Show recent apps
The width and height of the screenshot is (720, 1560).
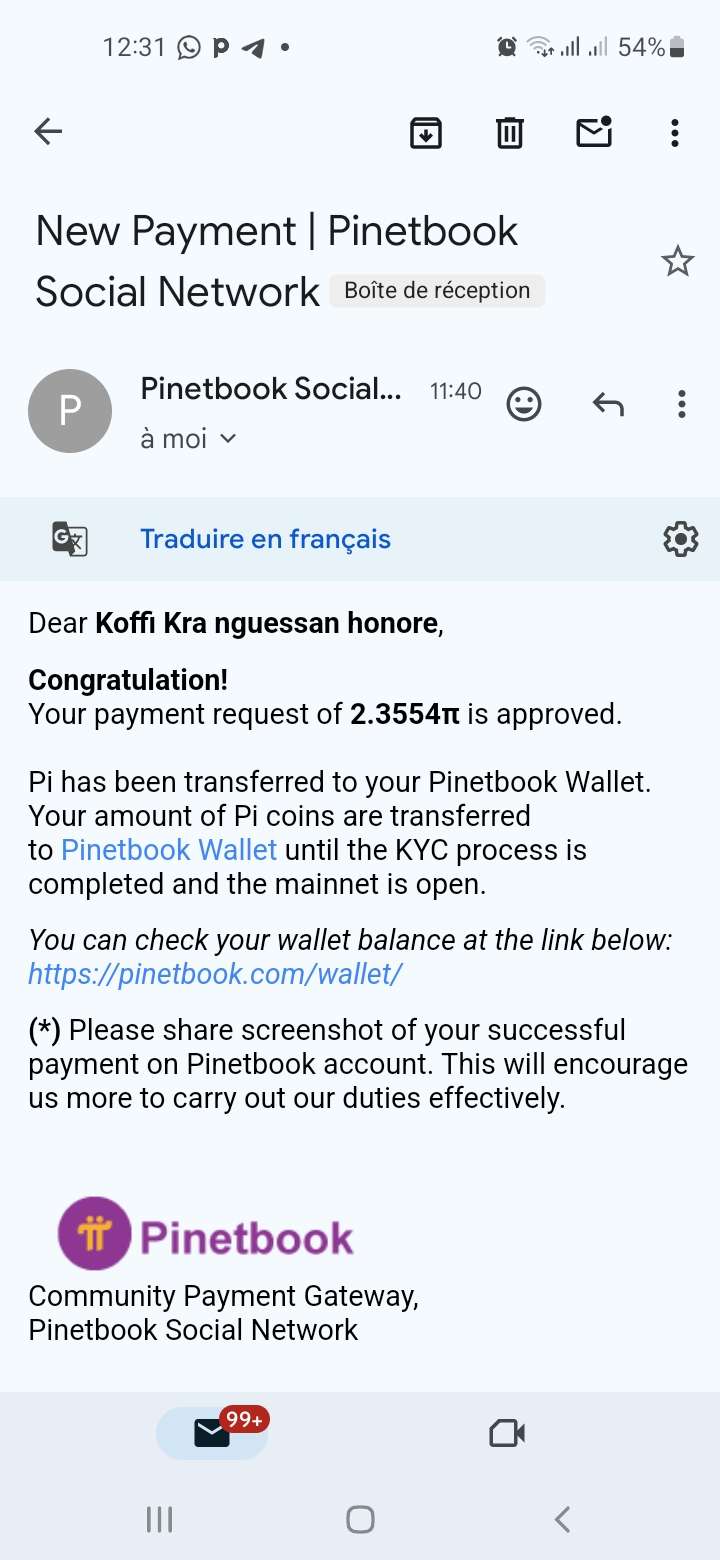click(159, 1520)
